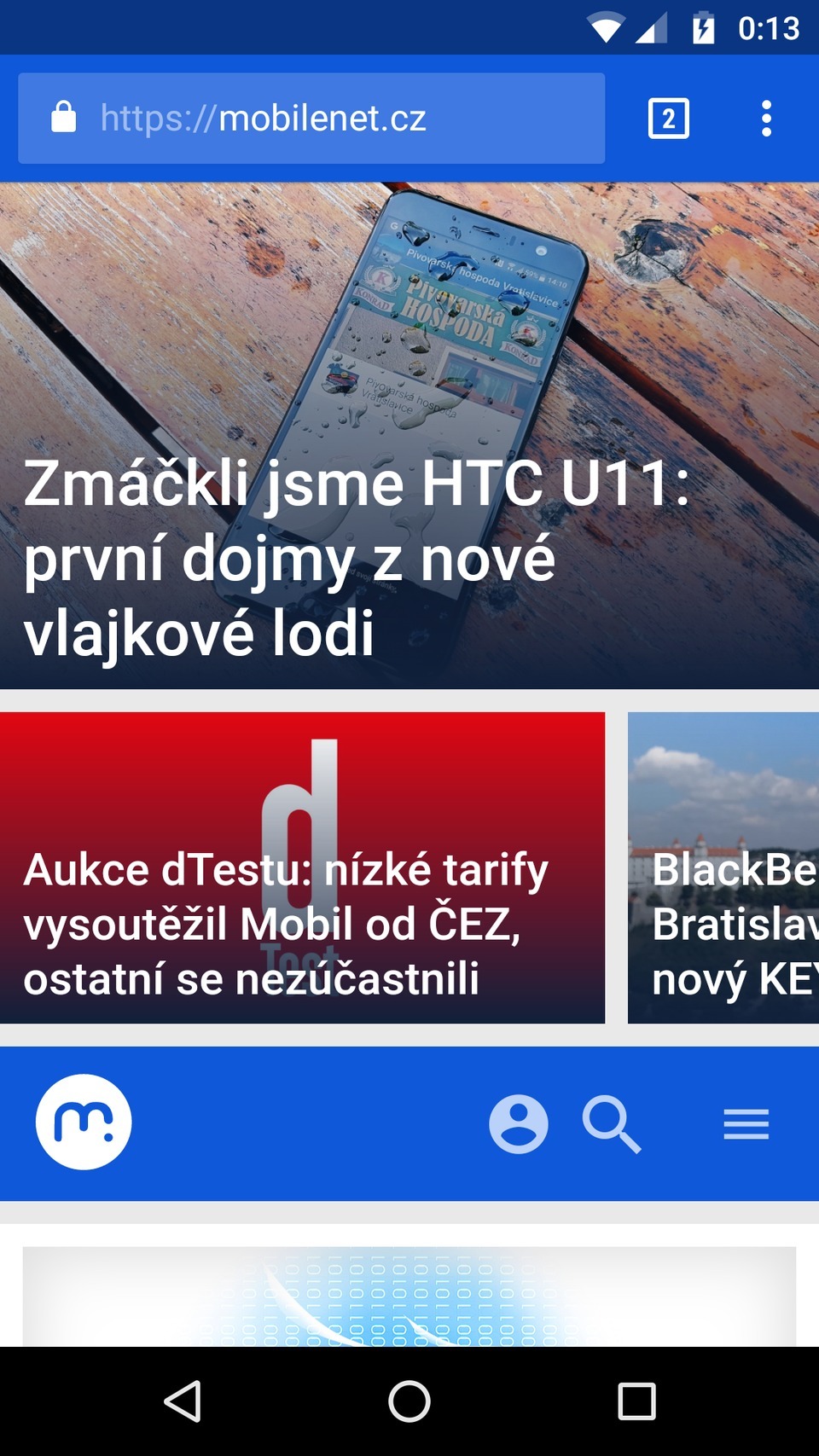
Task: Open the tab switcher showing 2 tabs
Action: (667, 117)
